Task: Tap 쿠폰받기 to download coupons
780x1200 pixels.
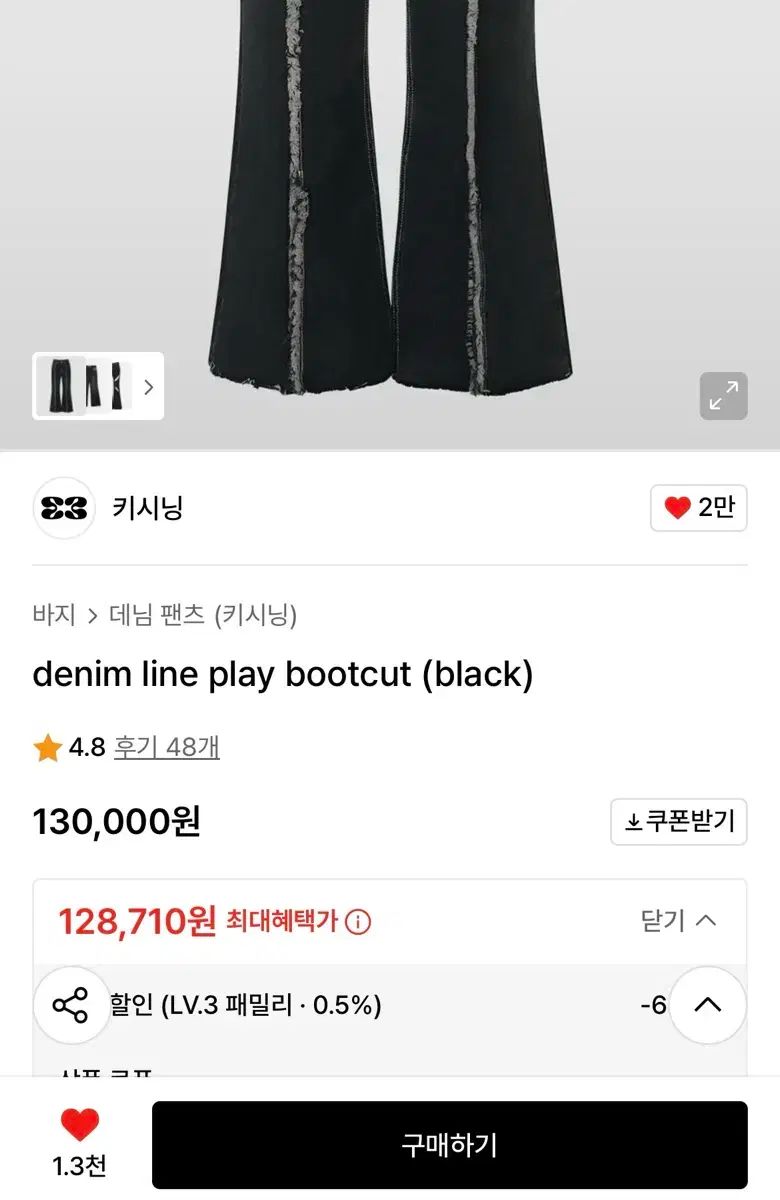Action: (x=679, y=821)
